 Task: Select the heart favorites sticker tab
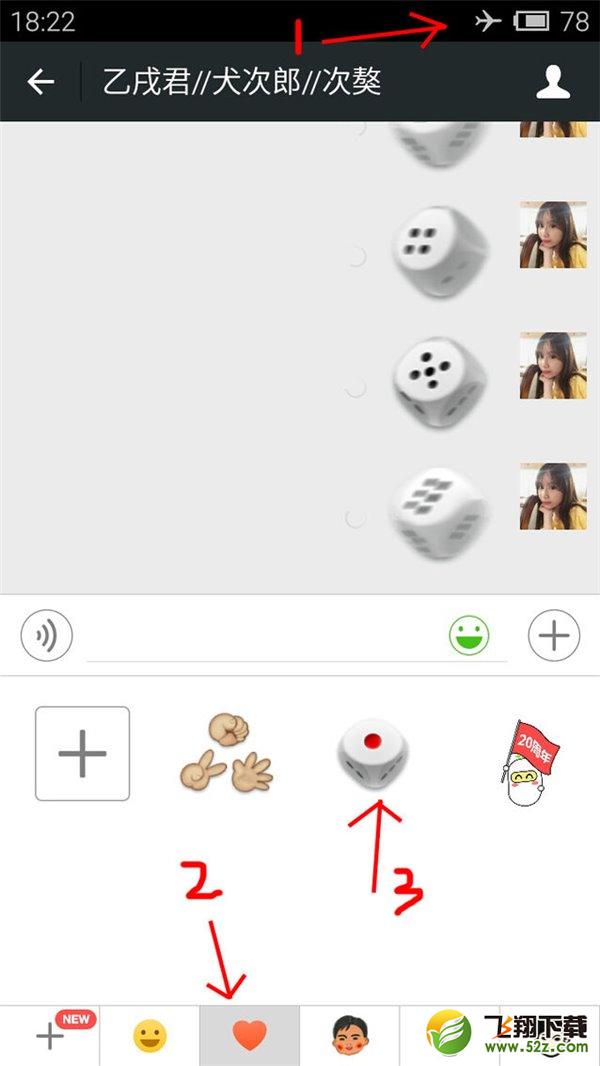click(249, 1036)
